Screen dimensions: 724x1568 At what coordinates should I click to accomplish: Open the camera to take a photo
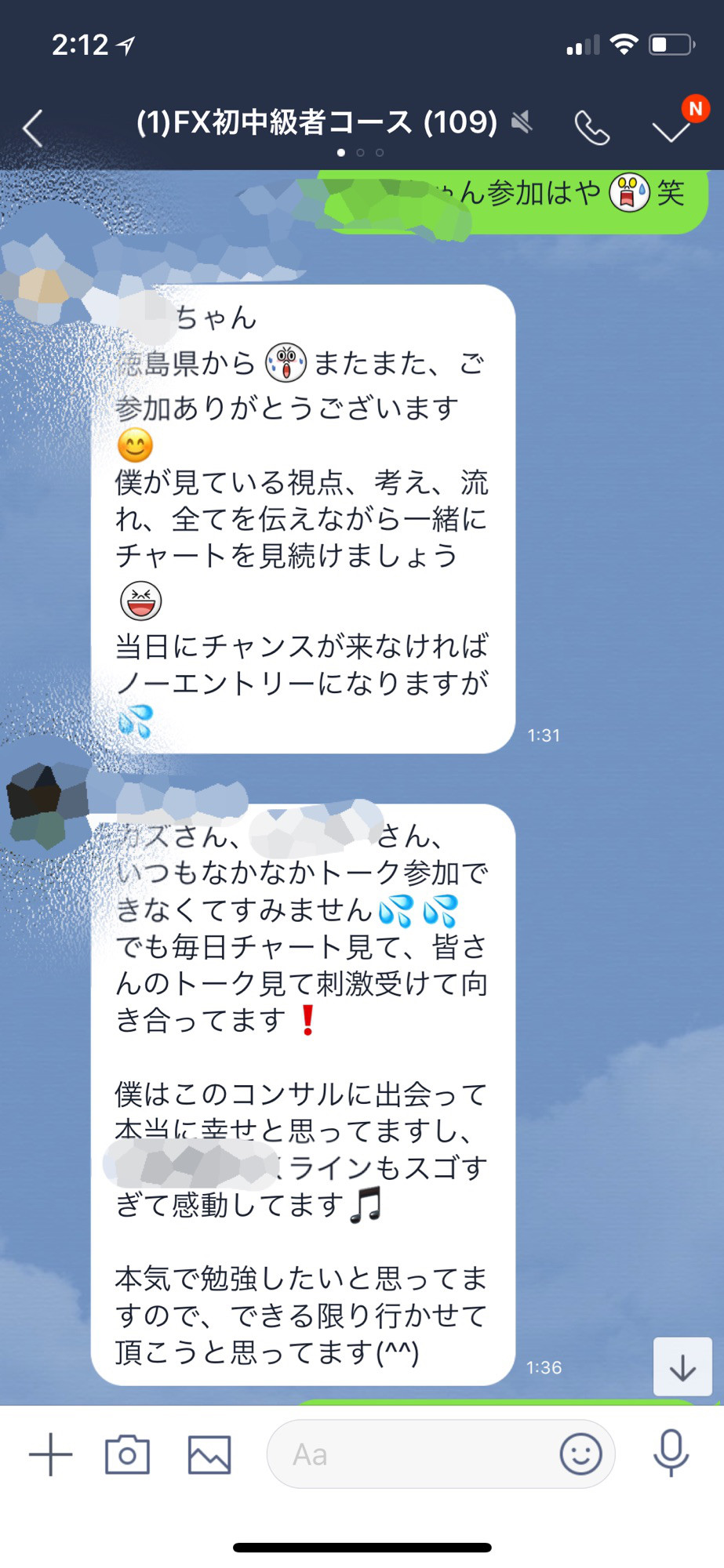point(127,1454)
